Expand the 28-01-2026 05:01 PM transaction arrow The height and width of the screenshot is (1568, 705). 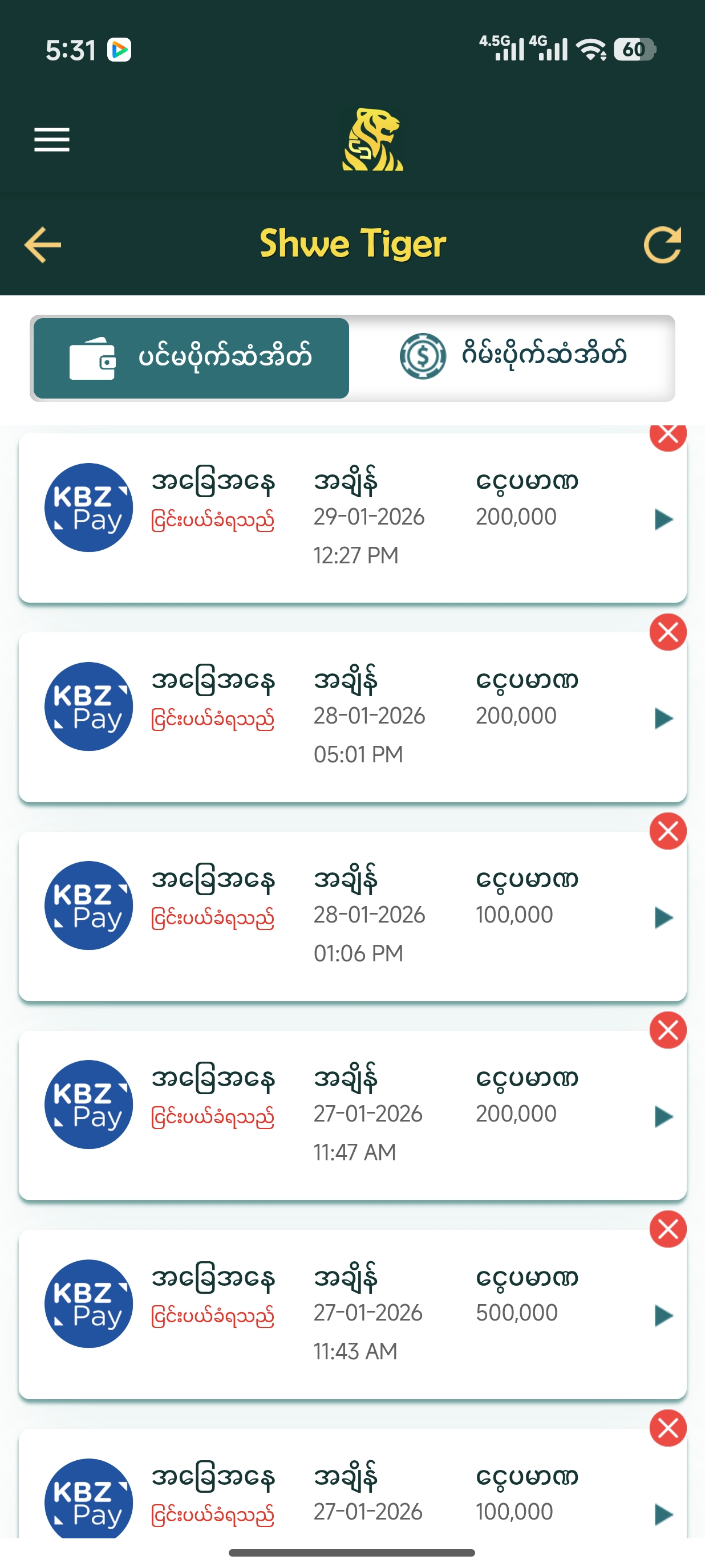(662, 718)
